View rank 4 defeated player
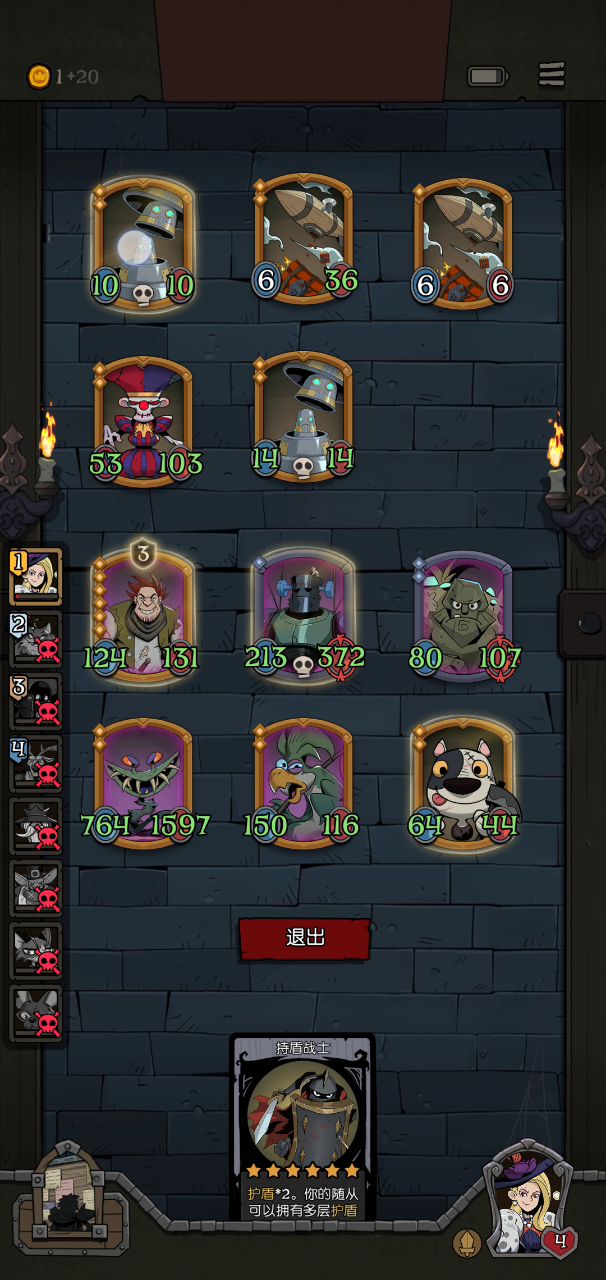 [x=36, y=764]
